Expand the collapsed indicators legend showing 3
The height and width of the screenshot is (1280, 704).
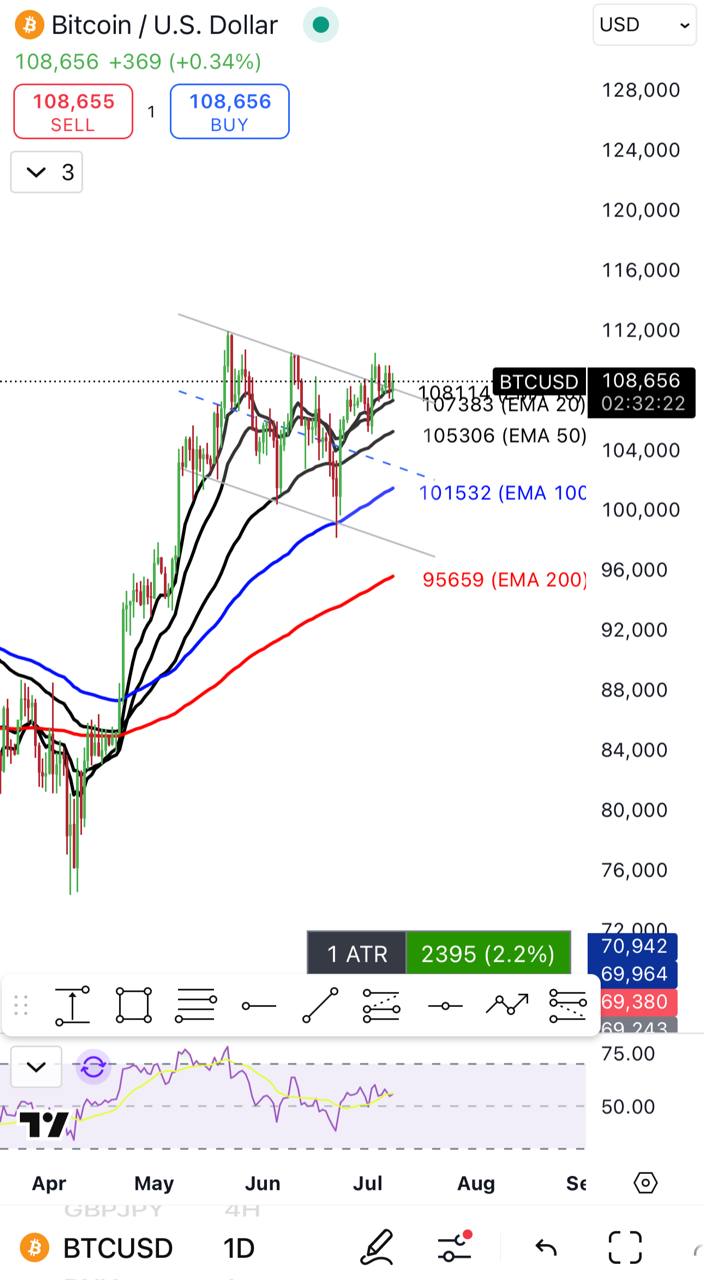tap(47, 172)
